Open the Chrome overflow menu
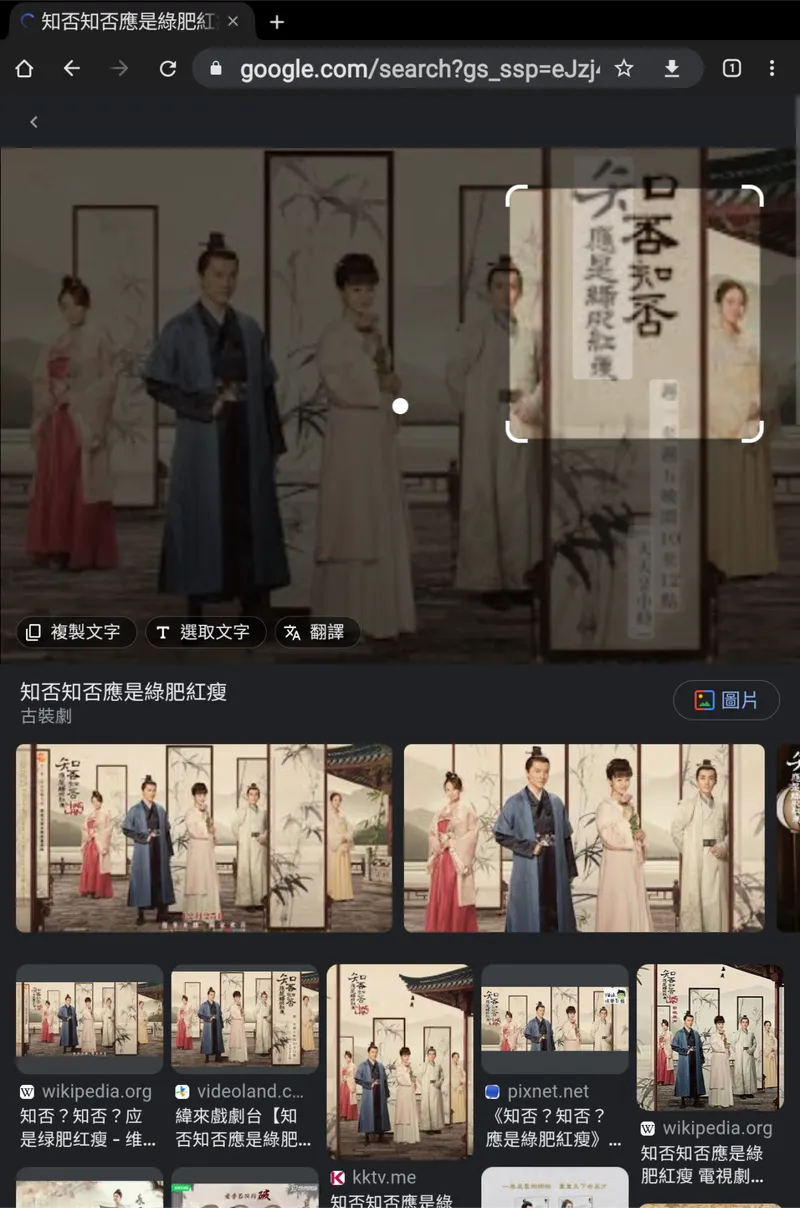This screenshot has height=1208, width=800. click(x=772, y=68)
